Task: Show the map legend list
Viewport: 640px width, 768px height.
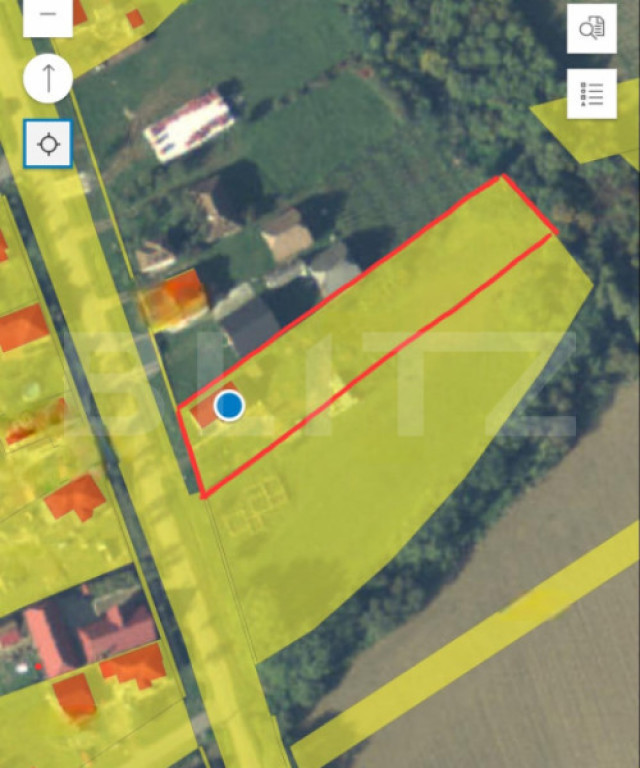Action: pos(592,94)
